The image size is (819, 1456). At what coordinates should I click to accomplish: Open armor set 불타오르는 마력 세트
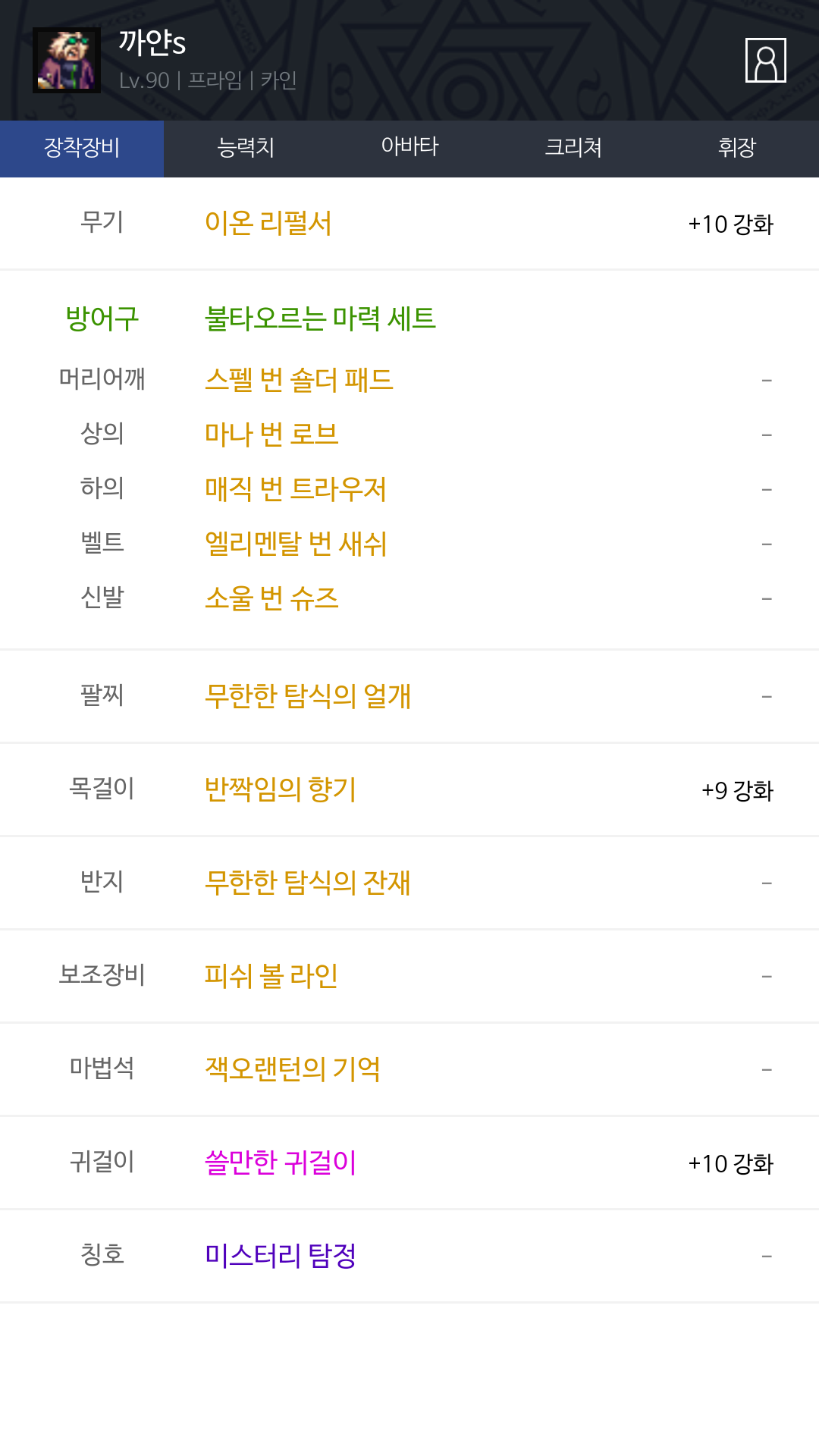tap(320, 318)
